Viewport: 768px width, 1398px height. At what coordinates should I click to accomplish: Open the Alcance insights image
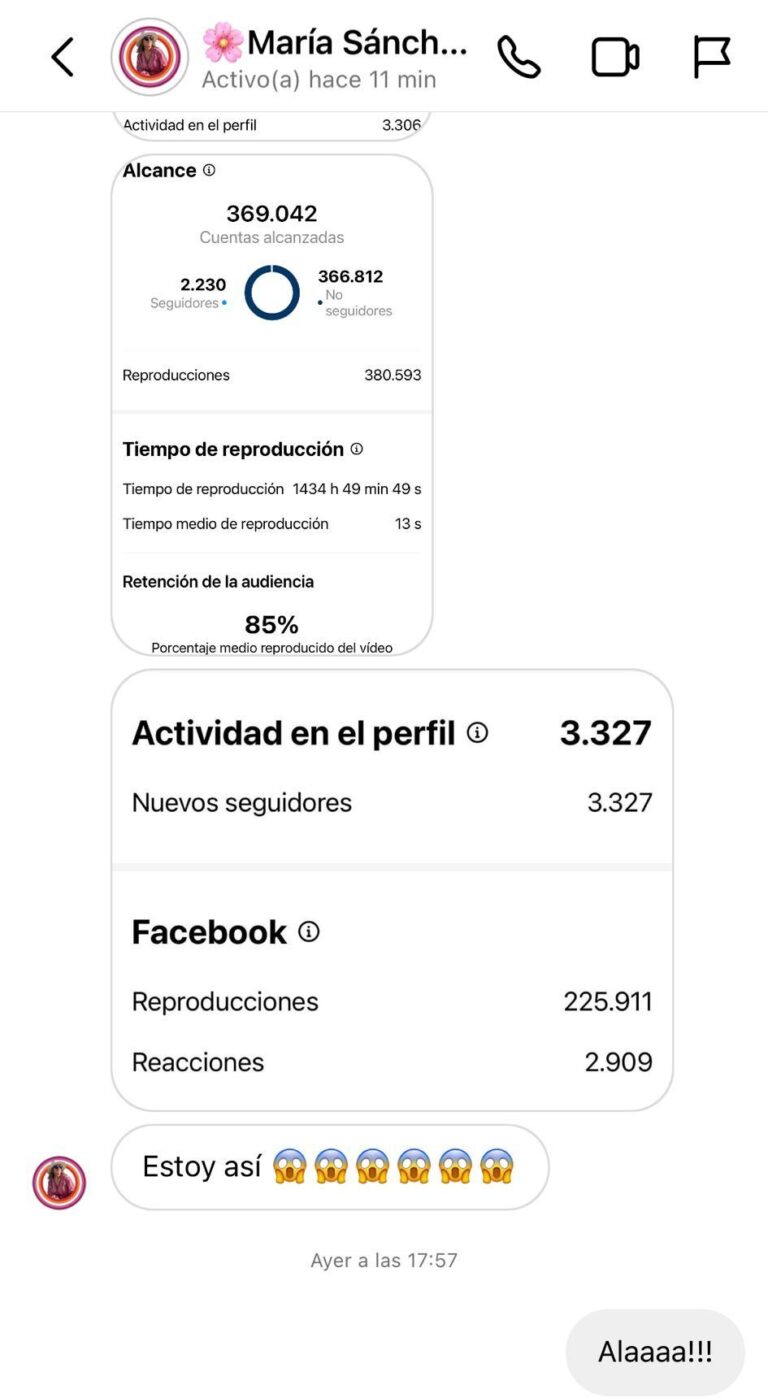click(x=272, y=405)
